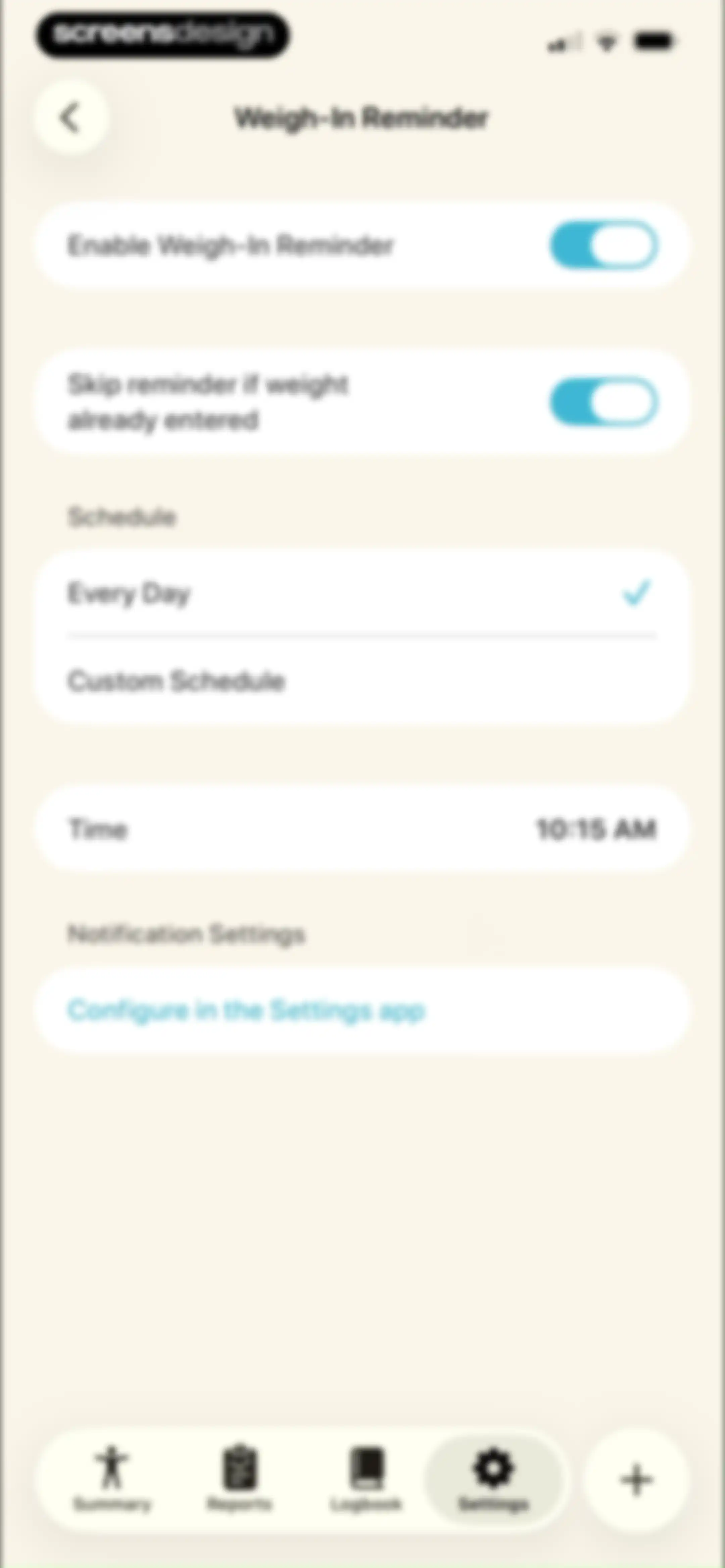Tap the Settings tab

pyautogui.click(x=494, y=1480)
